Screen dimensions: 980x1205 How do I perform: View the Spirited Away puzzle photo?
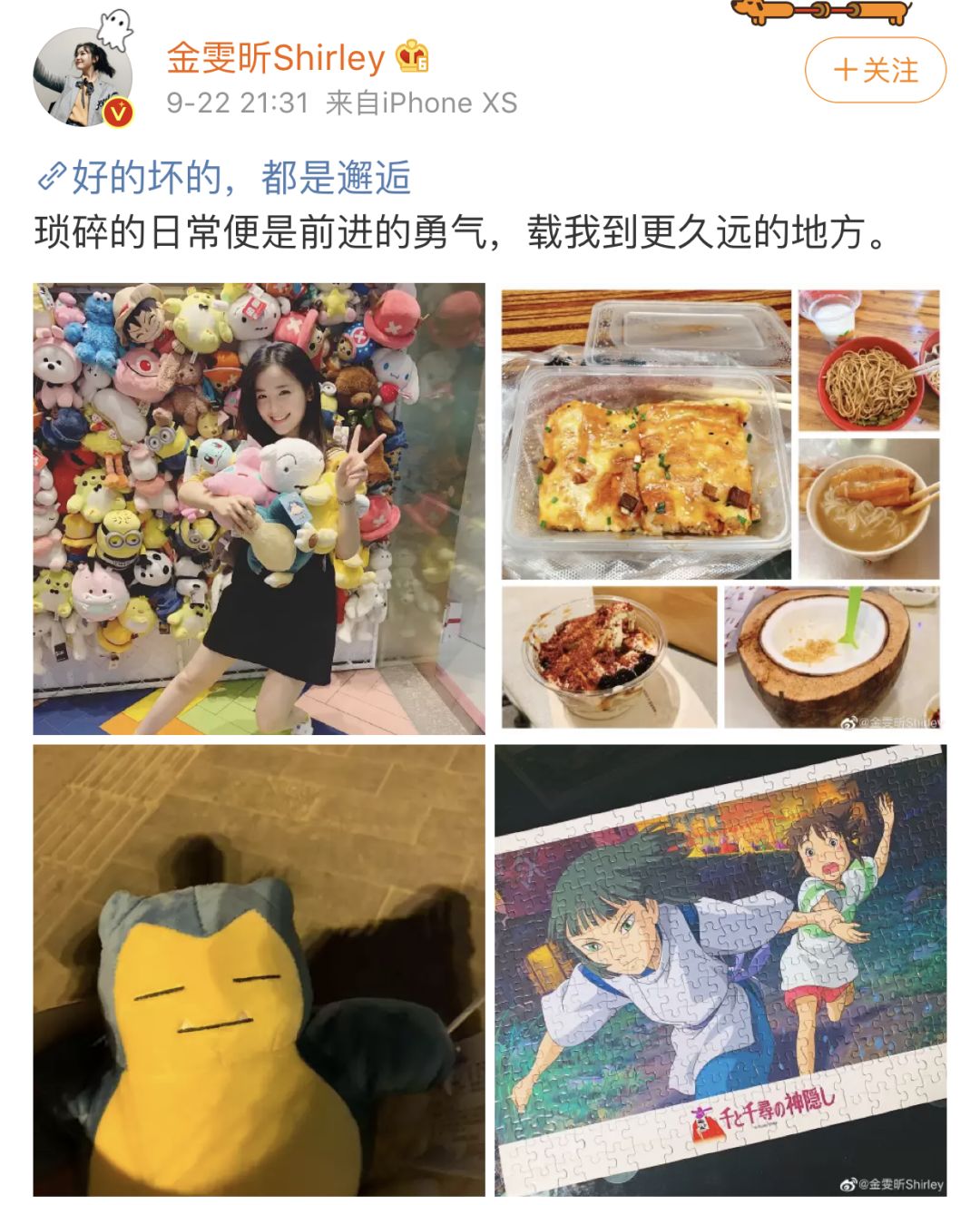pos(720,971)
